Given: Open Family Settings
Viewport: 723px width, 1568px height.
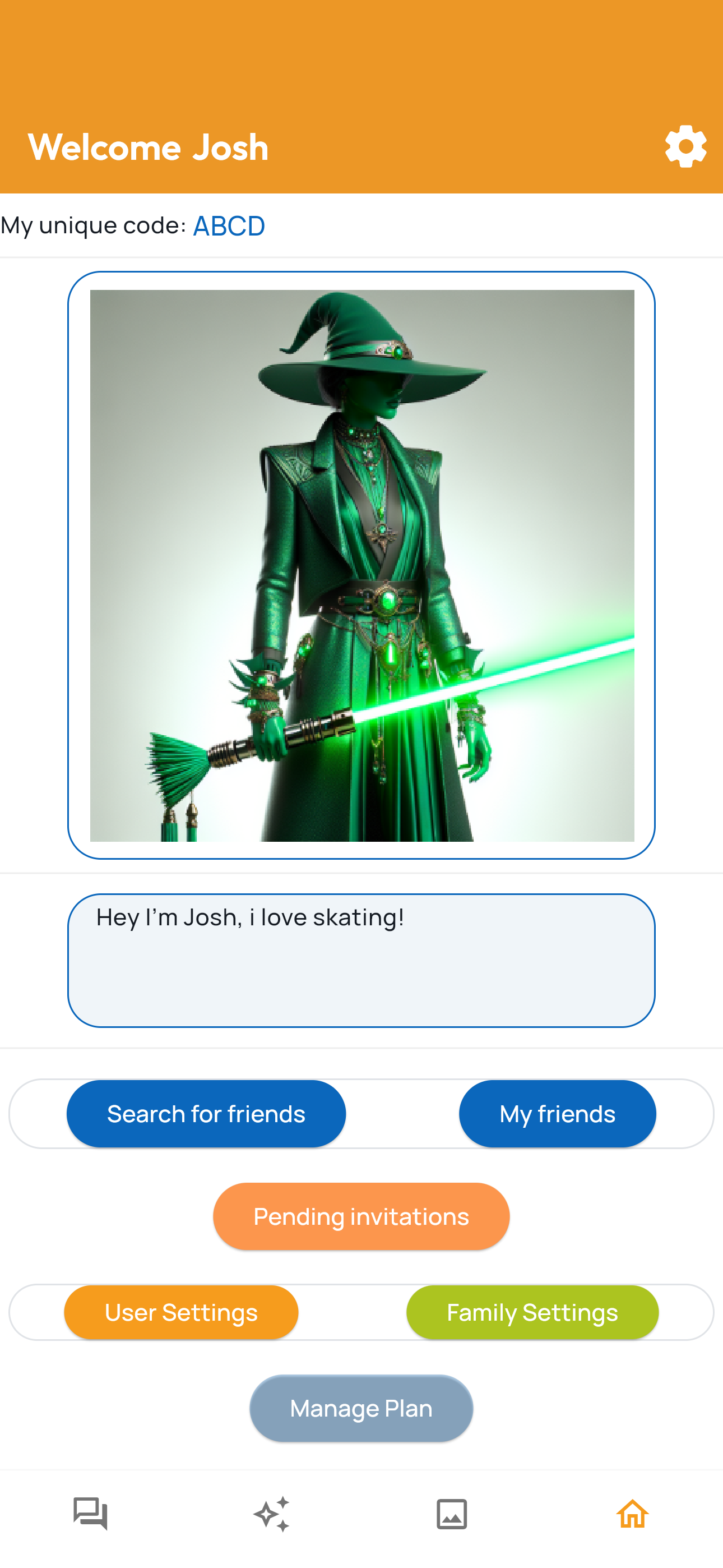Looking at the screenshot, I should pos(532,1312).
